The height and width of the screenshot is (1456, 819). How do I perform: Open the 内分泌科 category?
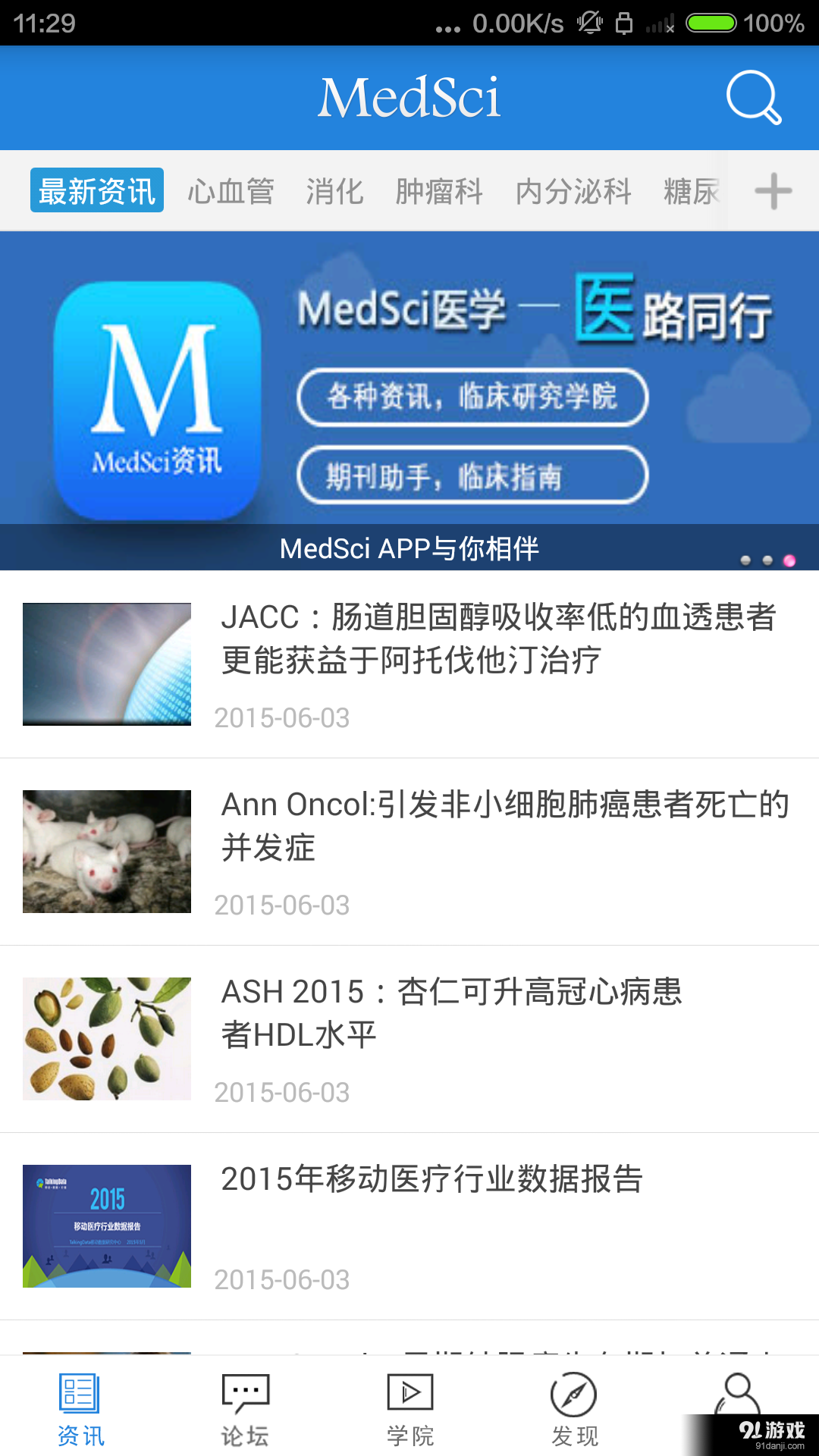(x=574, y=190)
